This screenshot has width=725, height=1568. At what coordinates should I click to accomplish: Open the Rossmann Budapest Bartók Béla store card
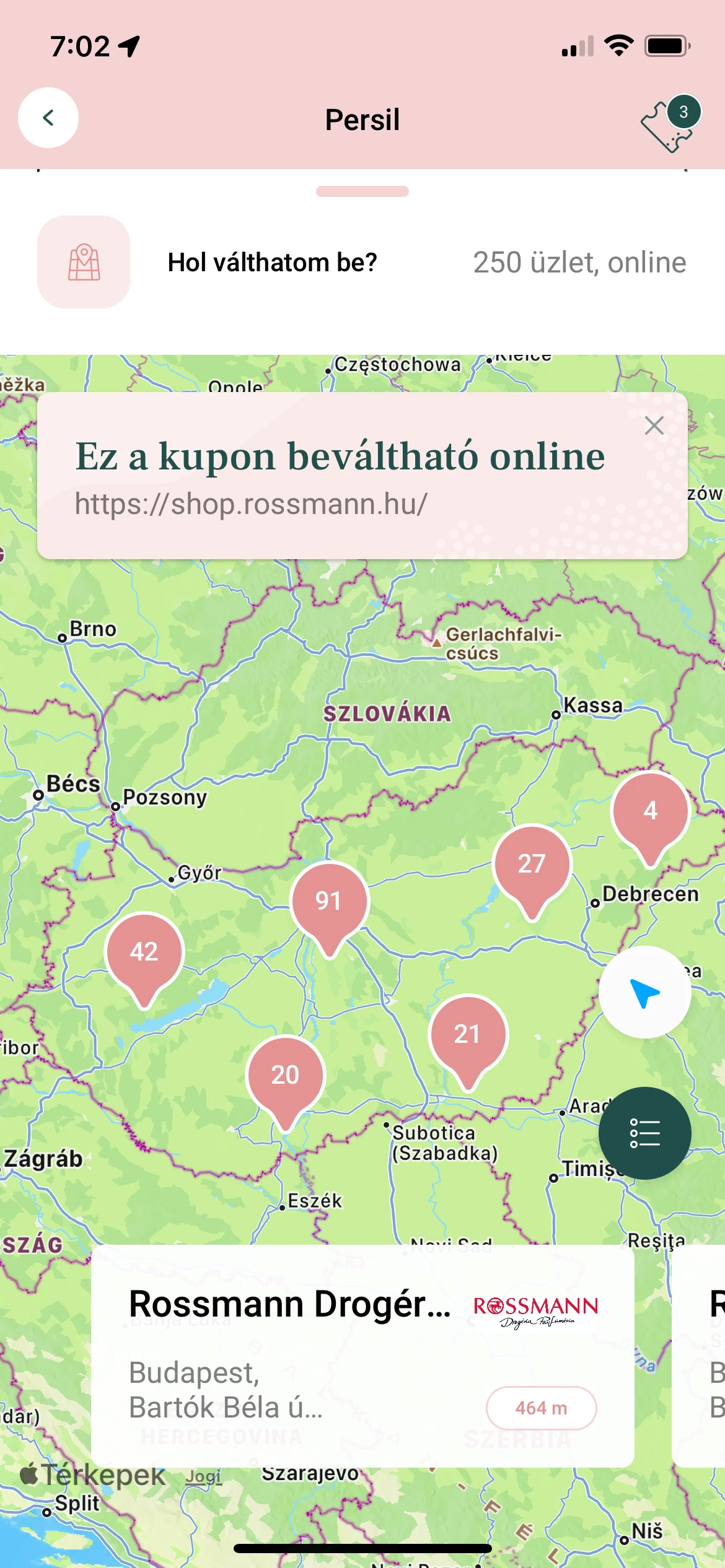(x=362, y=1357)
